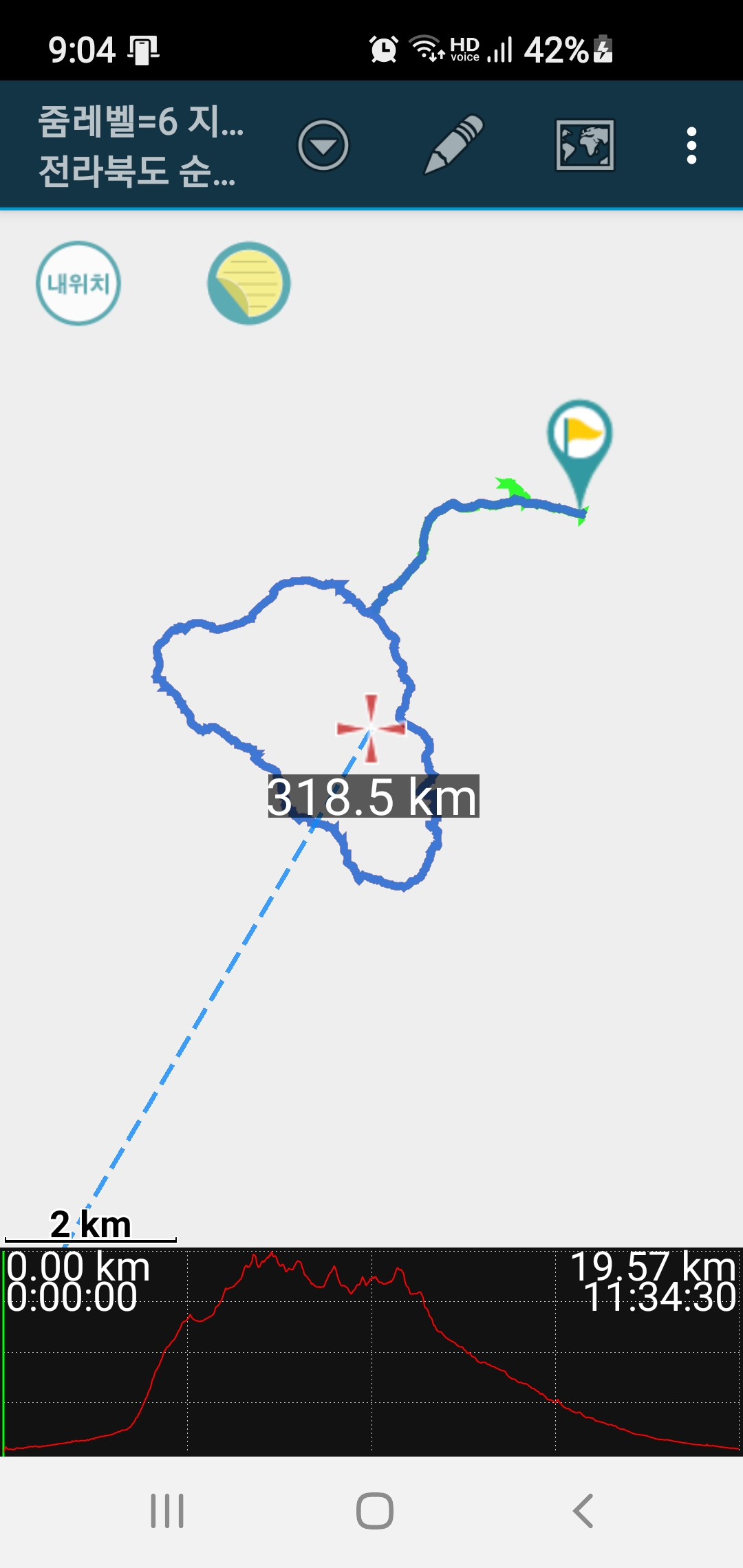The image size is (743, 1568).
Task: Open the three-dot overflow menu
Action: click(x=691, y=145)
